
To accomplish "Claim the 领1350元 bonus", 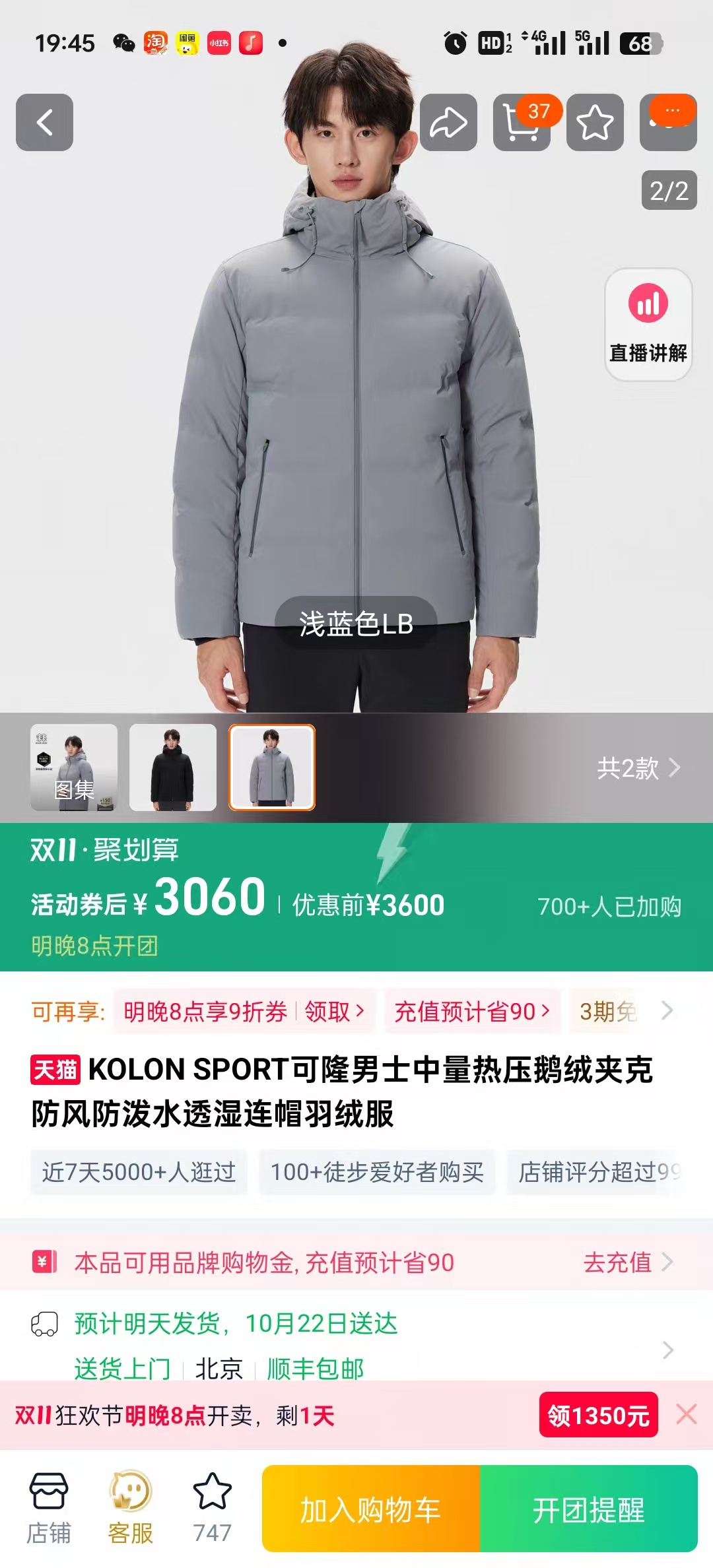I will pyautogui.click(x=599, y=1415).
